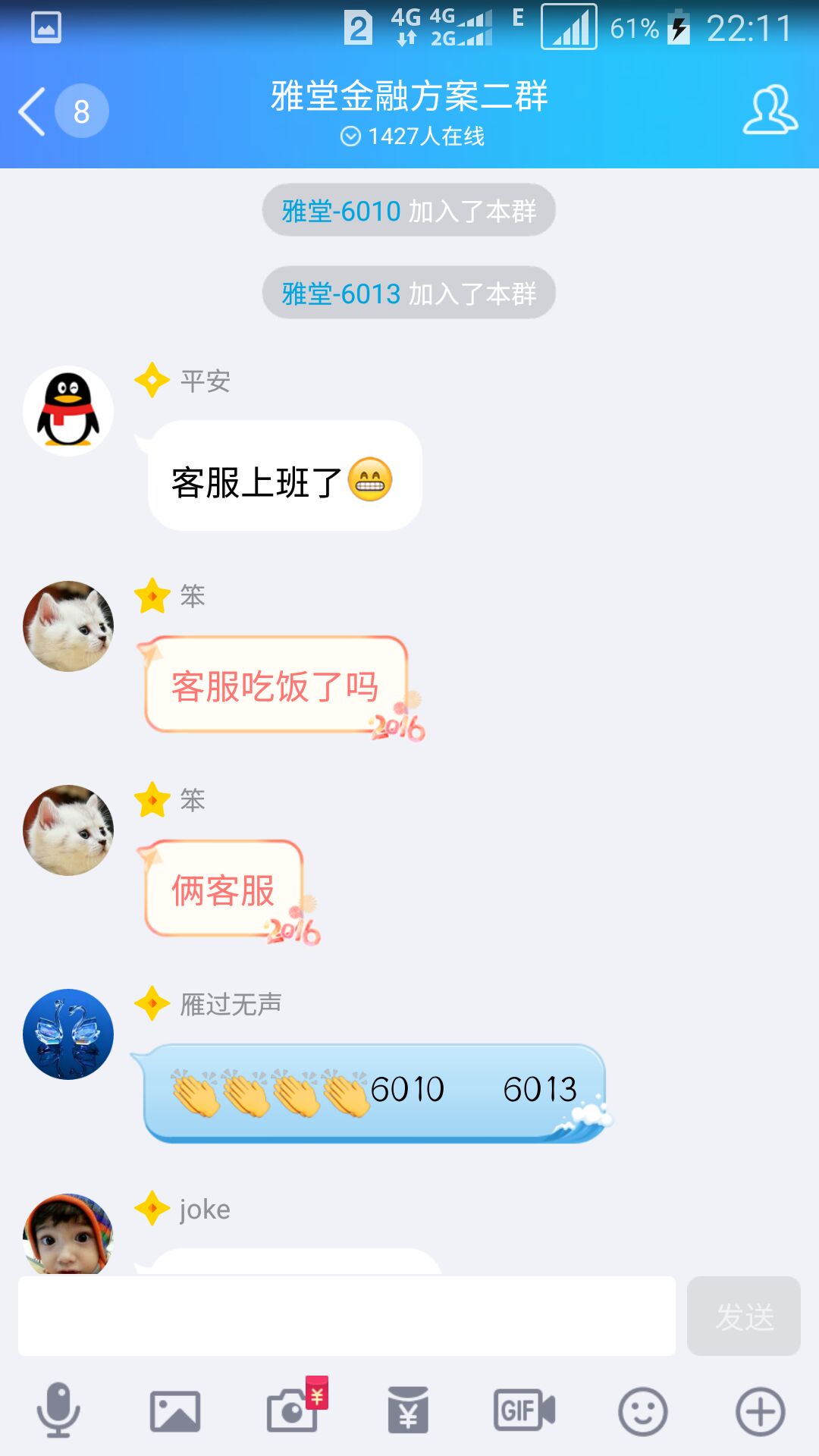Expand more options with plus icon
This screenshot has height=1456, width=819.
pos(760,1411)
